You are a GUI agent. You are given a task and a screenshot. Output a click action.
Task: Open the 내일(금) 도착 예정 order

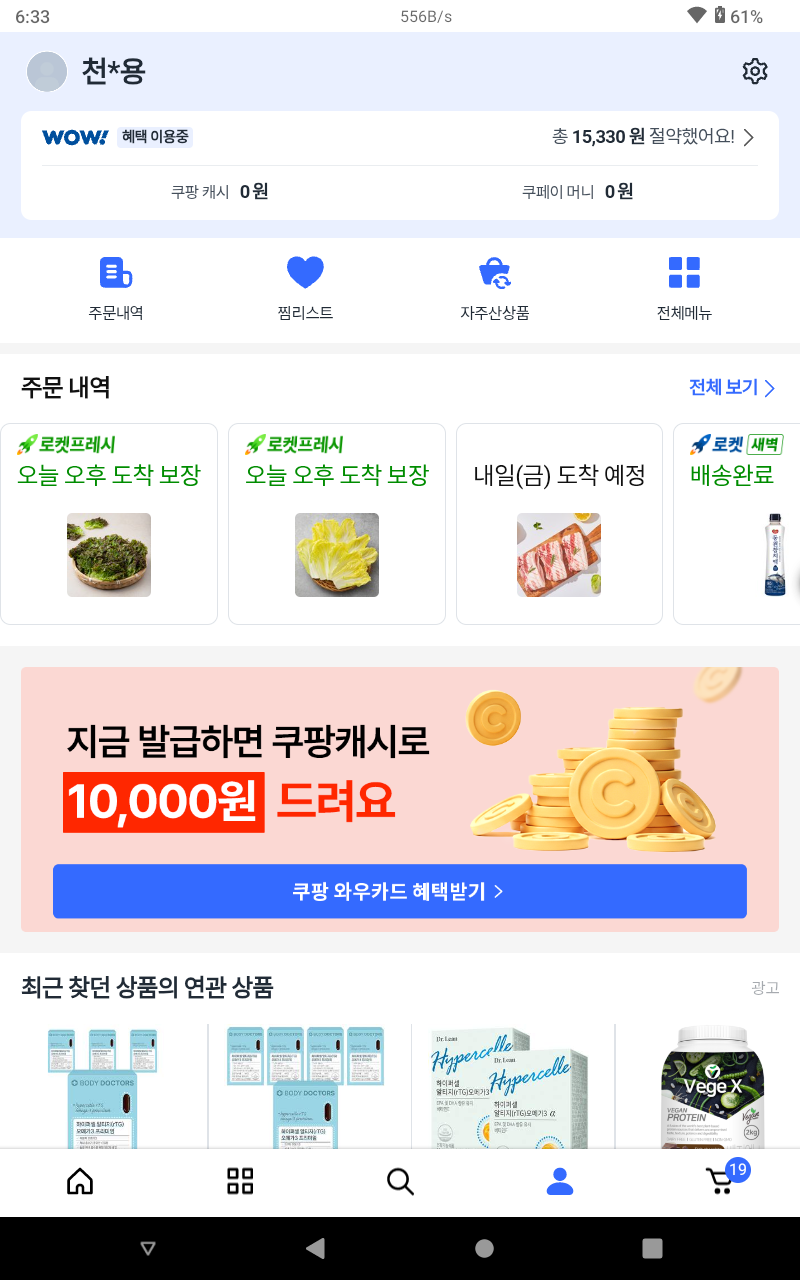[559, 524]
